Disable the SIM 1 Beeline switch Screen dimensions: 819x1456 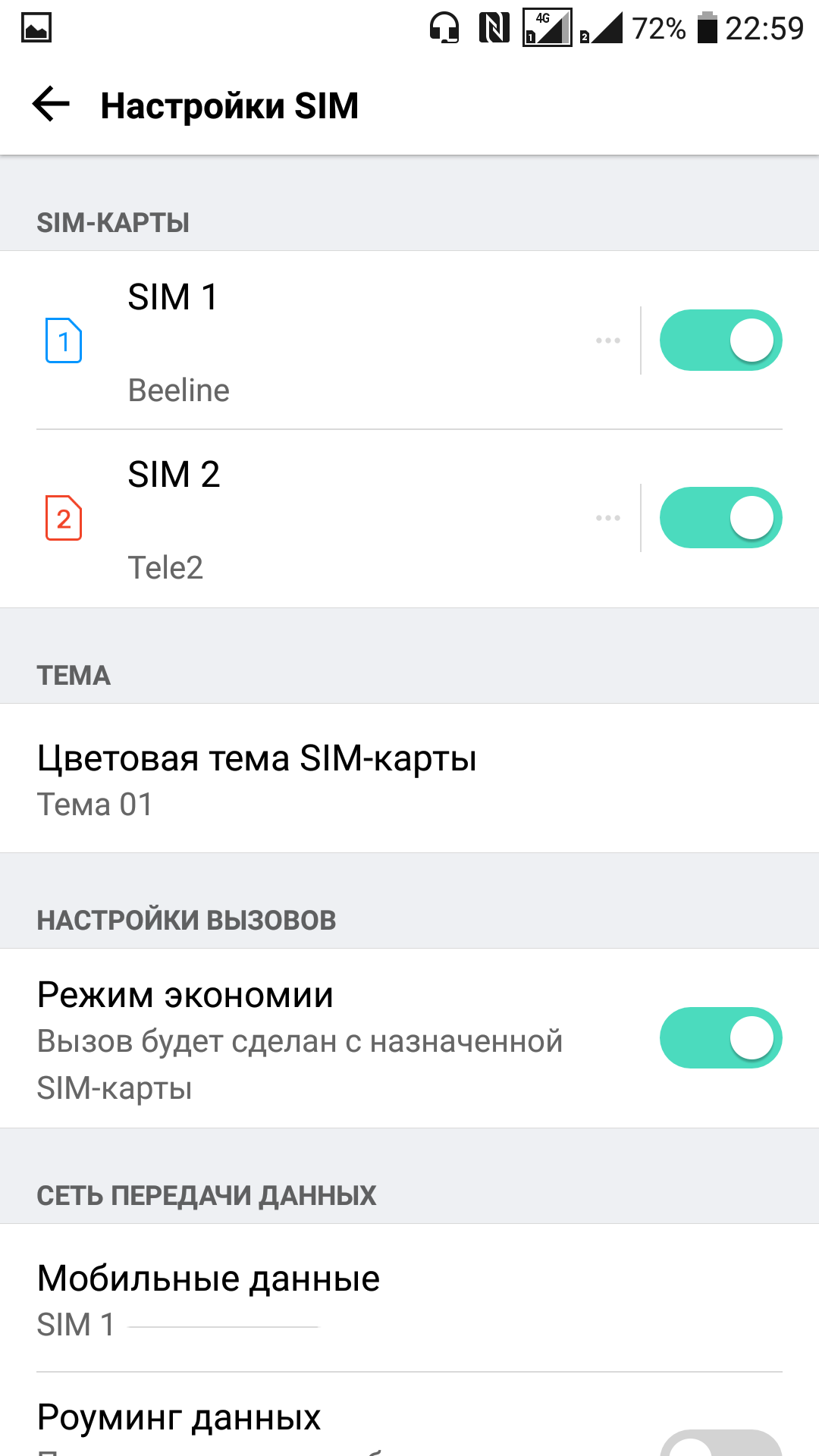(x=720, y=340)
